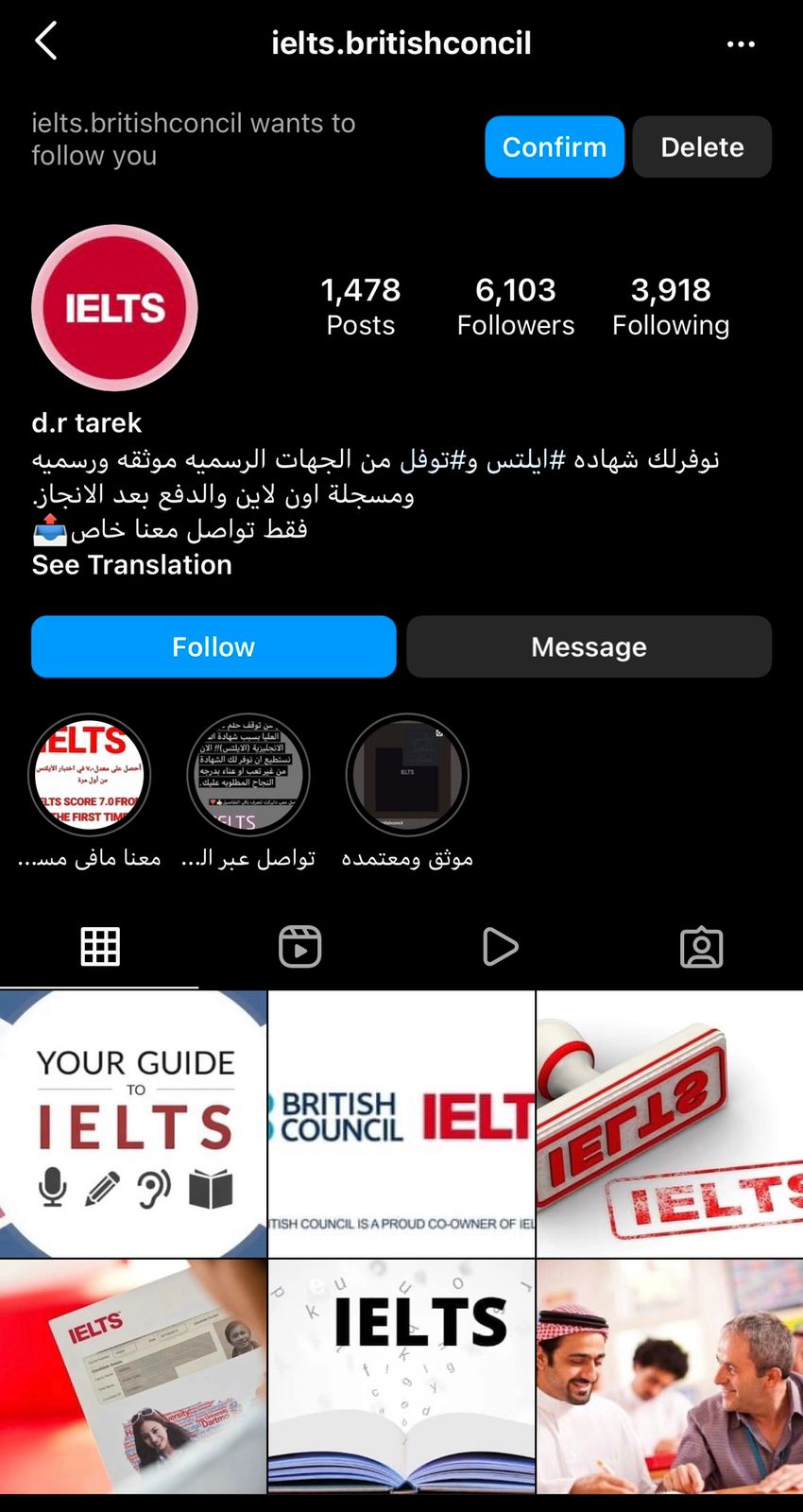
Task: Open the 'Your Guide to IELTS' post
Action: pos(133,1124)
